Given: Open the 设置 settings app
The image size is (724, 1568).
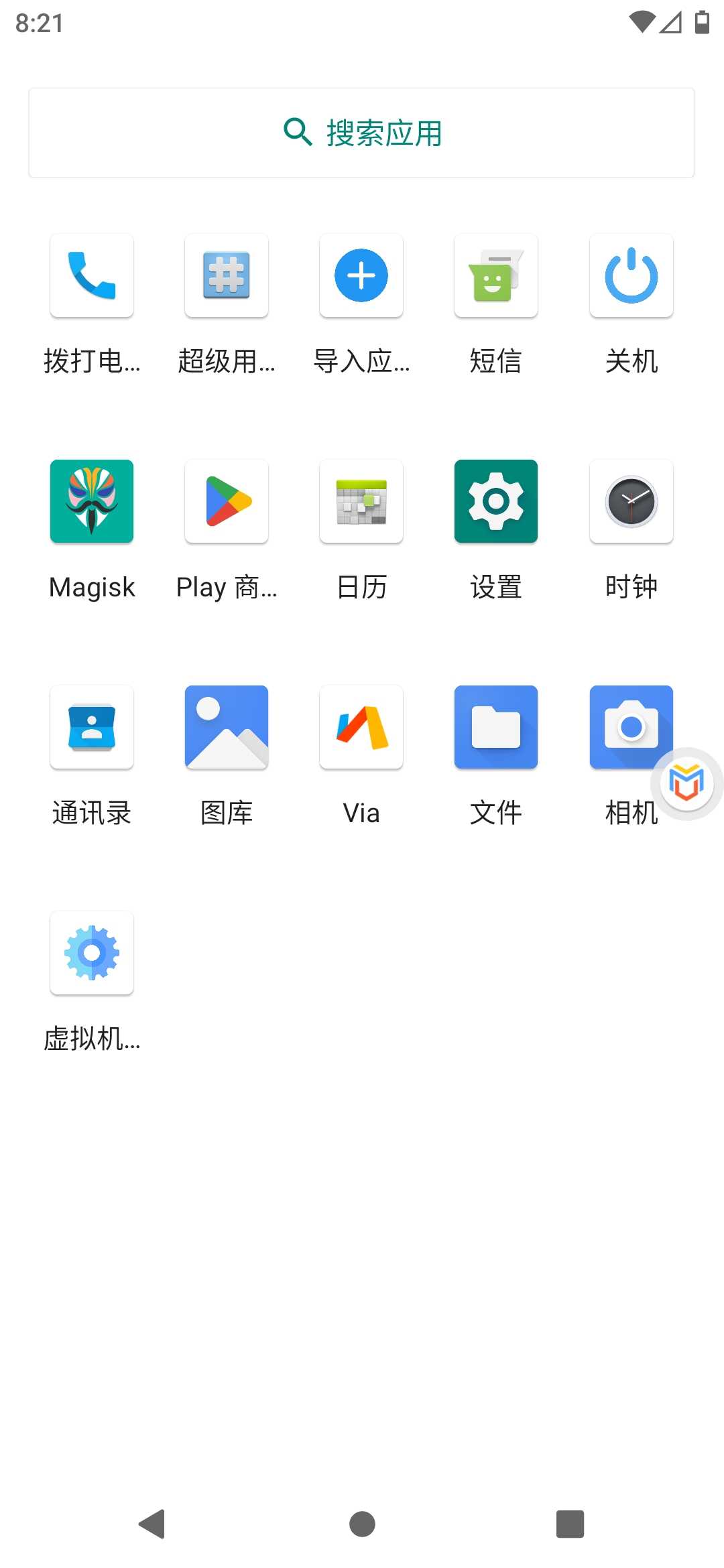Looking at the screenshot, I should [495, 501].
